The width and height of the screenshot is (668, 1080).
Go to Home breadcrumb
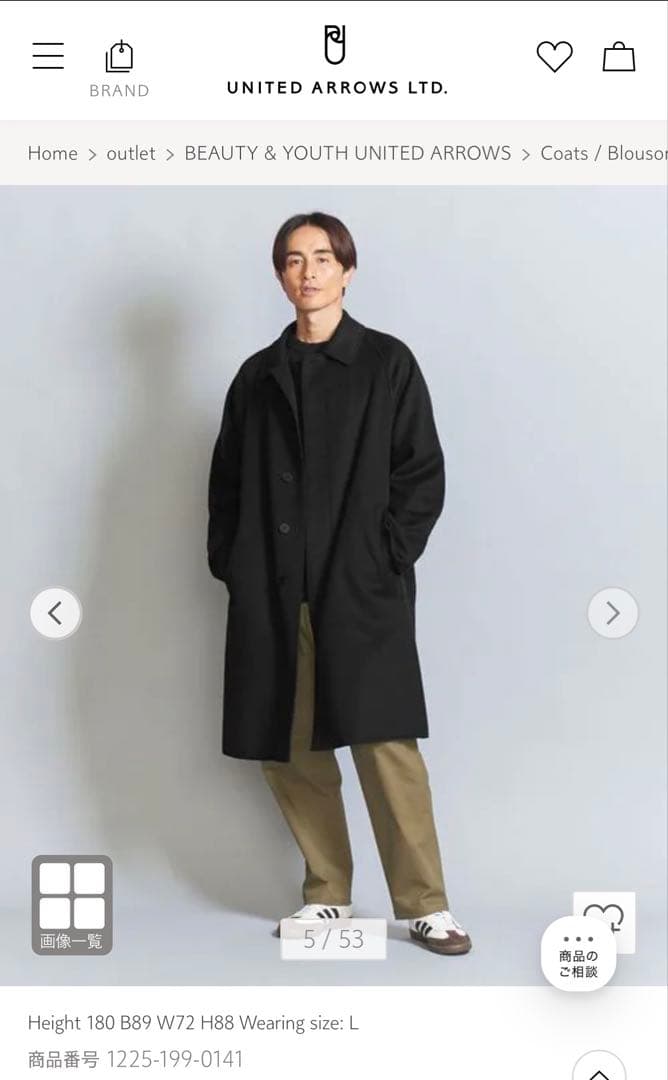[x=52, y=153]
